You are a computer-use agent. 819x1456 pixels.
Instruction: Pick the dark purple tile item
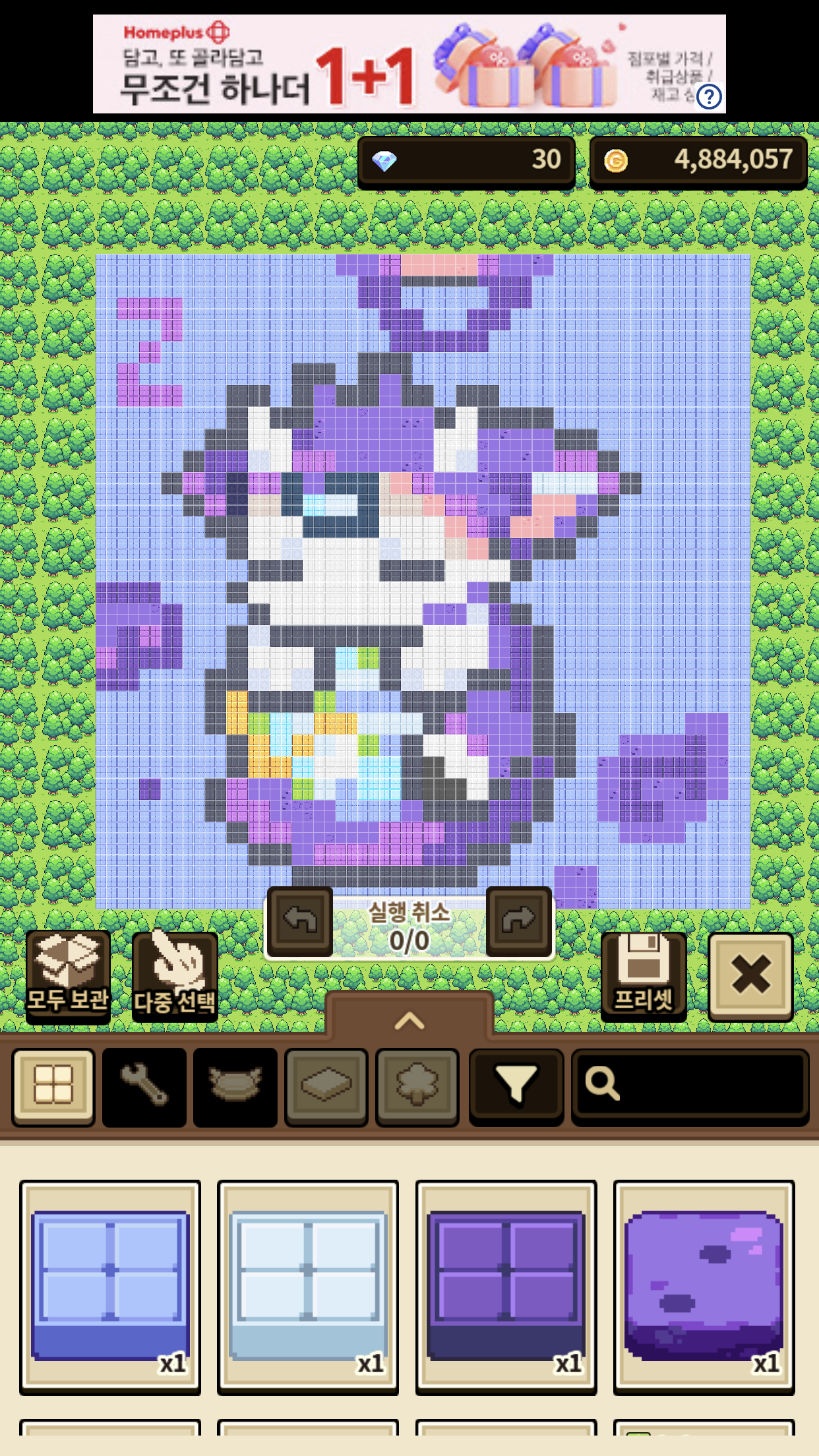tap(506, 1287)
